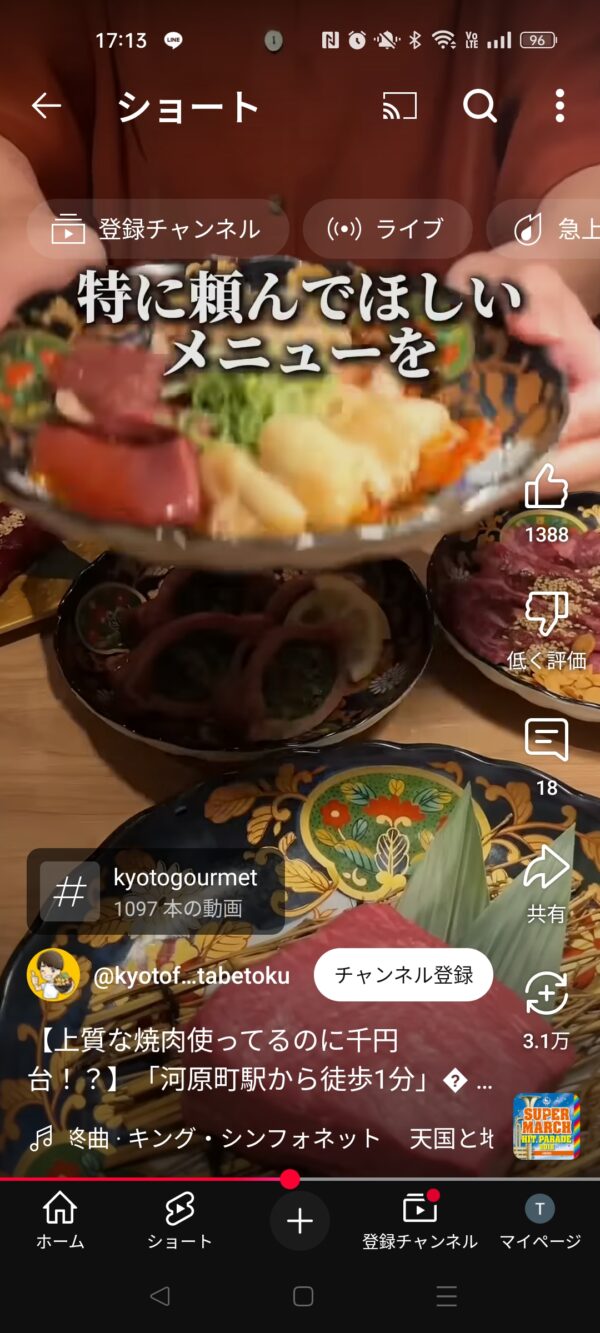
Task: Subscribe using the チャンネル登録 button
Action: point(403,975)
